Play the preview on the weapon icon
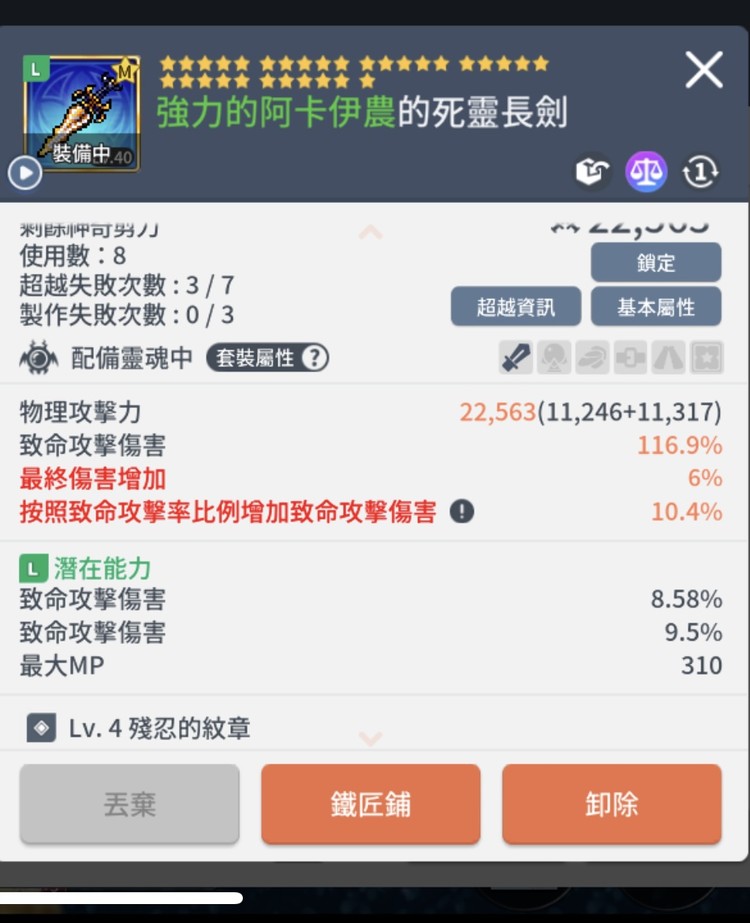Screen dimensions: 750x923 point(25,174)
